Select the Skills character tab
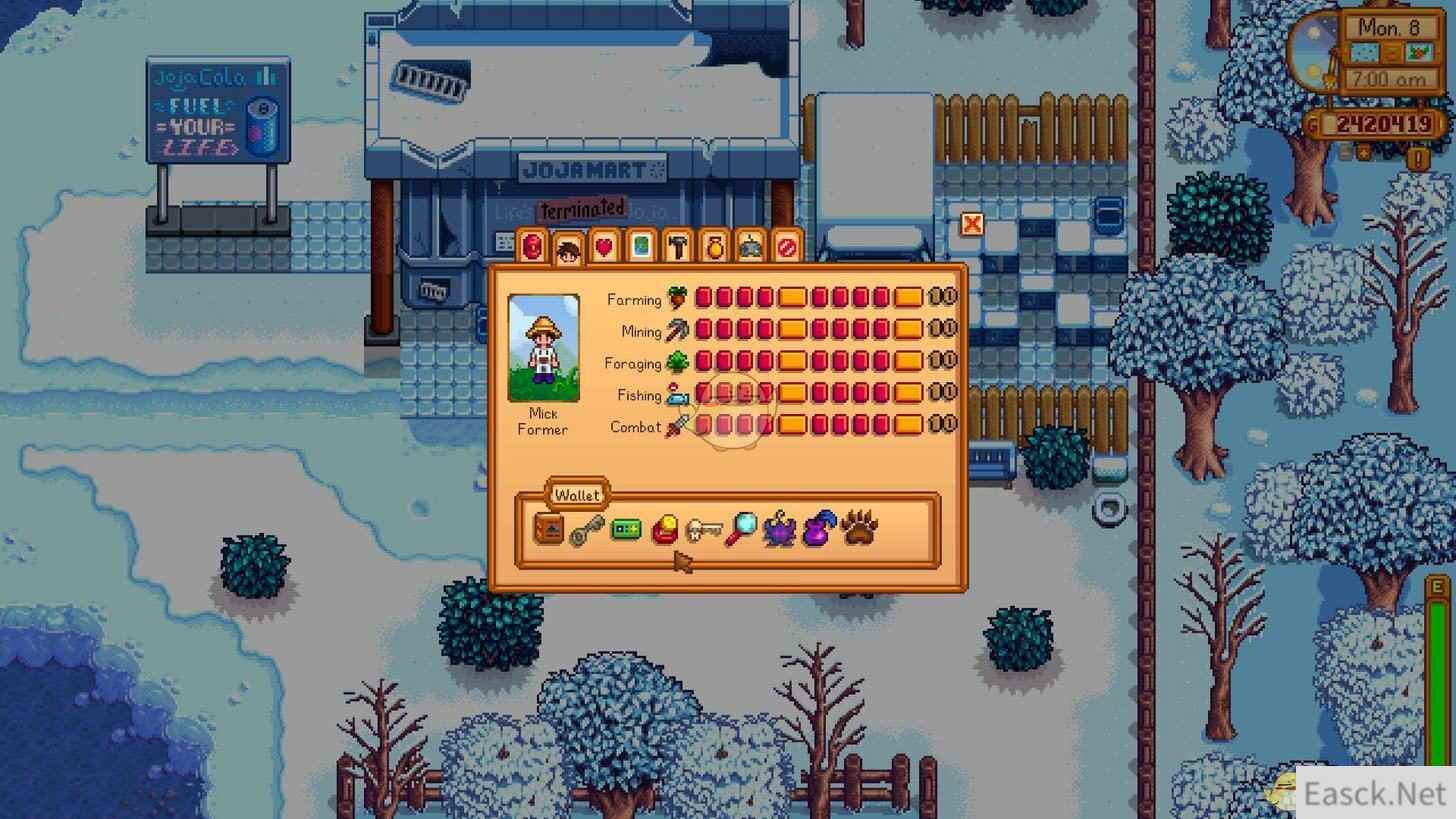Viewport: 1456px width, 819px height. pyautogui.click(x=568, y=250)
